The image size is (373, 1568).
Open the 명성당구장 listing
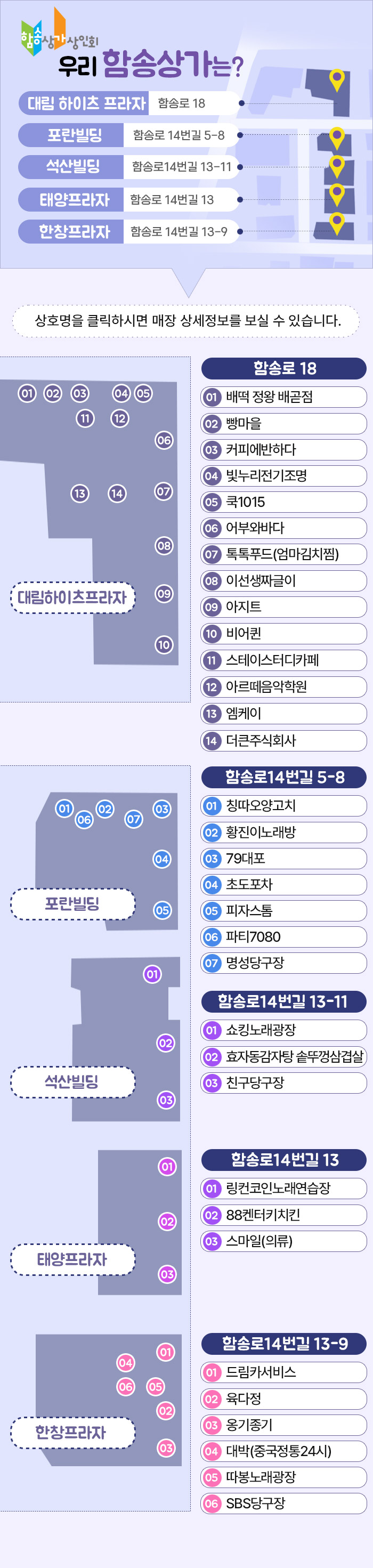283,963
